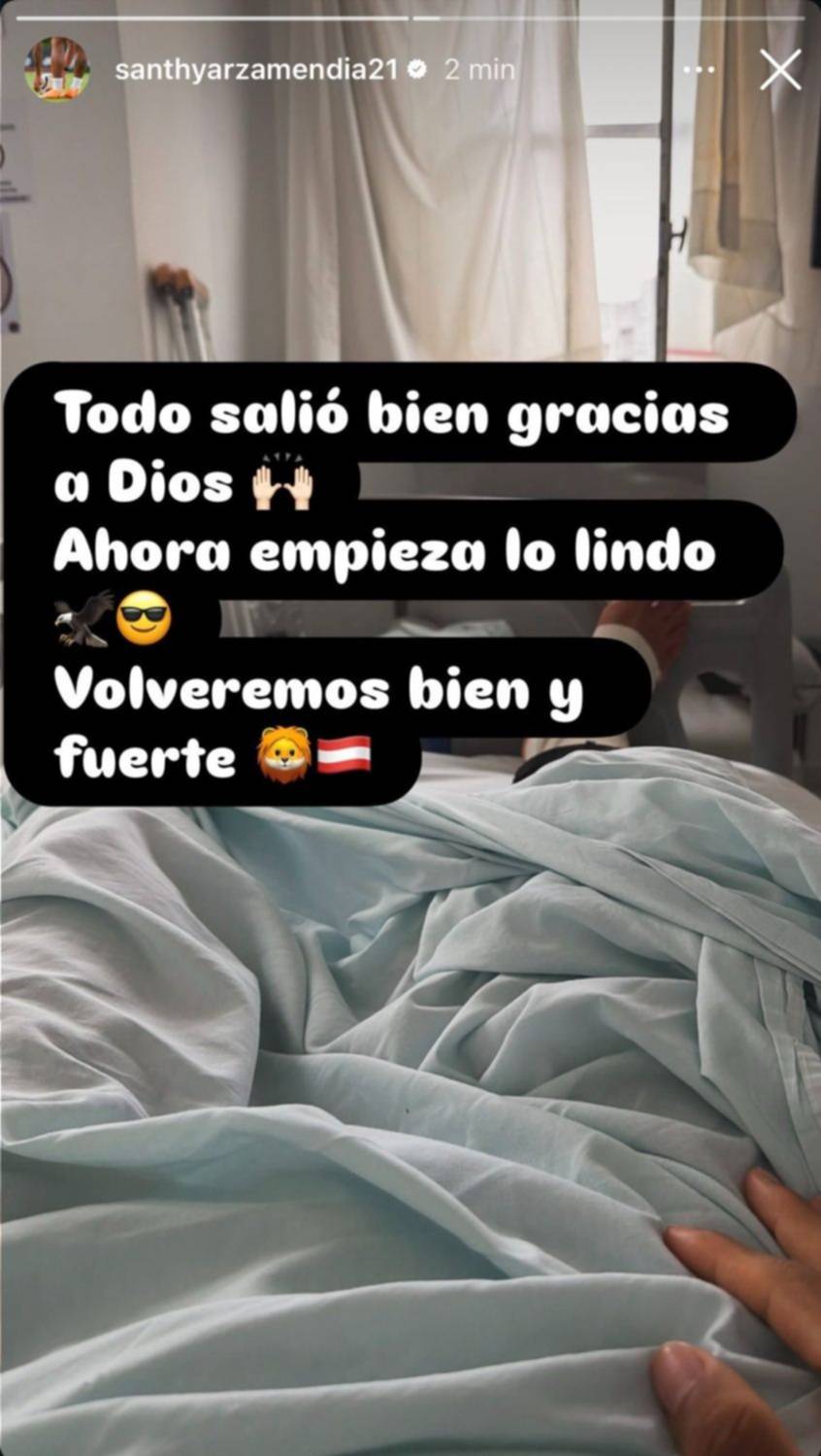Open santhyarzamendia21's profile picture
This screenshot has height=1456, width=821.
pos(57,70)
